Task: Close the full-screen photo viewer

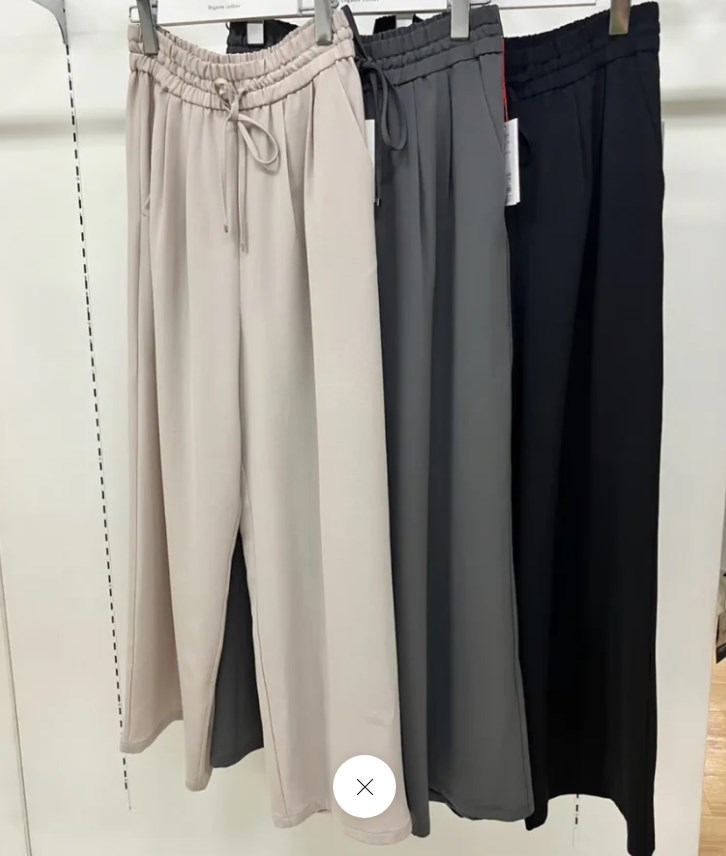Action: tap(364, 787)
